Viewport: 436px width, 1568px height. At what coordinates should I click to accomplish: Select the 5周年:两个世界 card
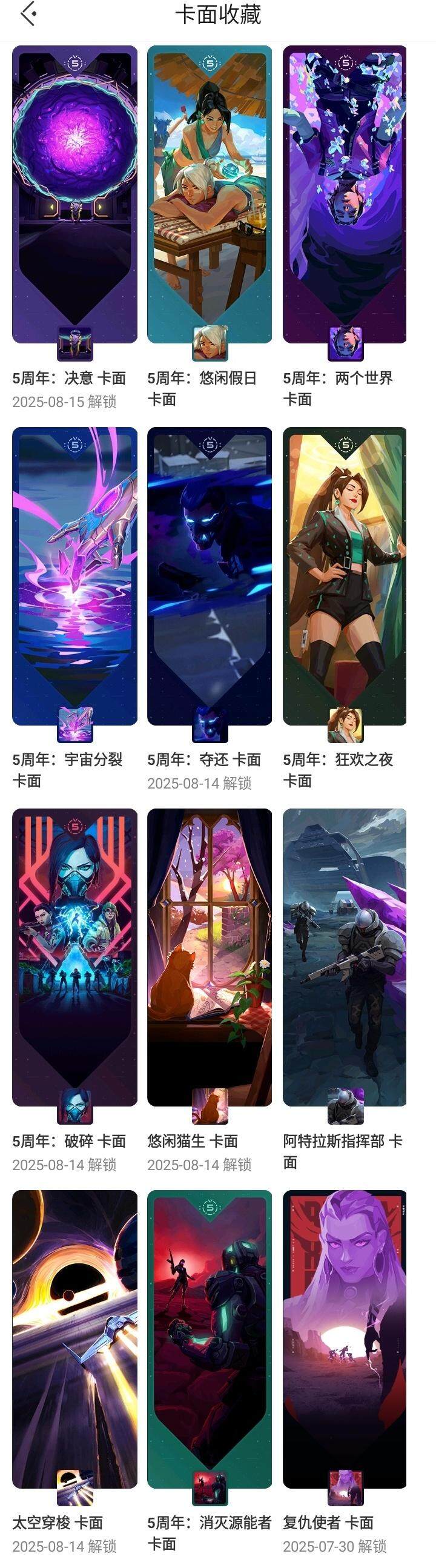click(x=345, y=195)
